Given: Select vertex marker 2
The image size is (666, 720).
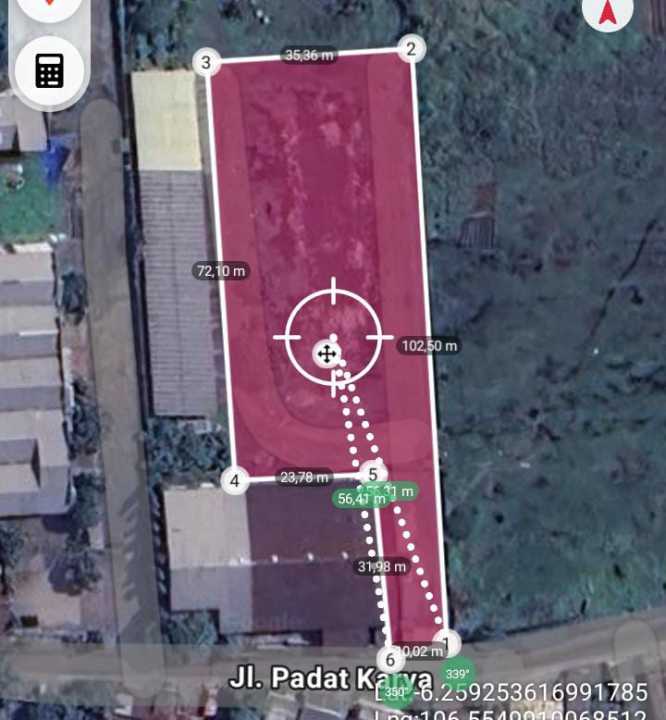Looking at the screenshot, I should pyautogui.click(x=410, y=49).
